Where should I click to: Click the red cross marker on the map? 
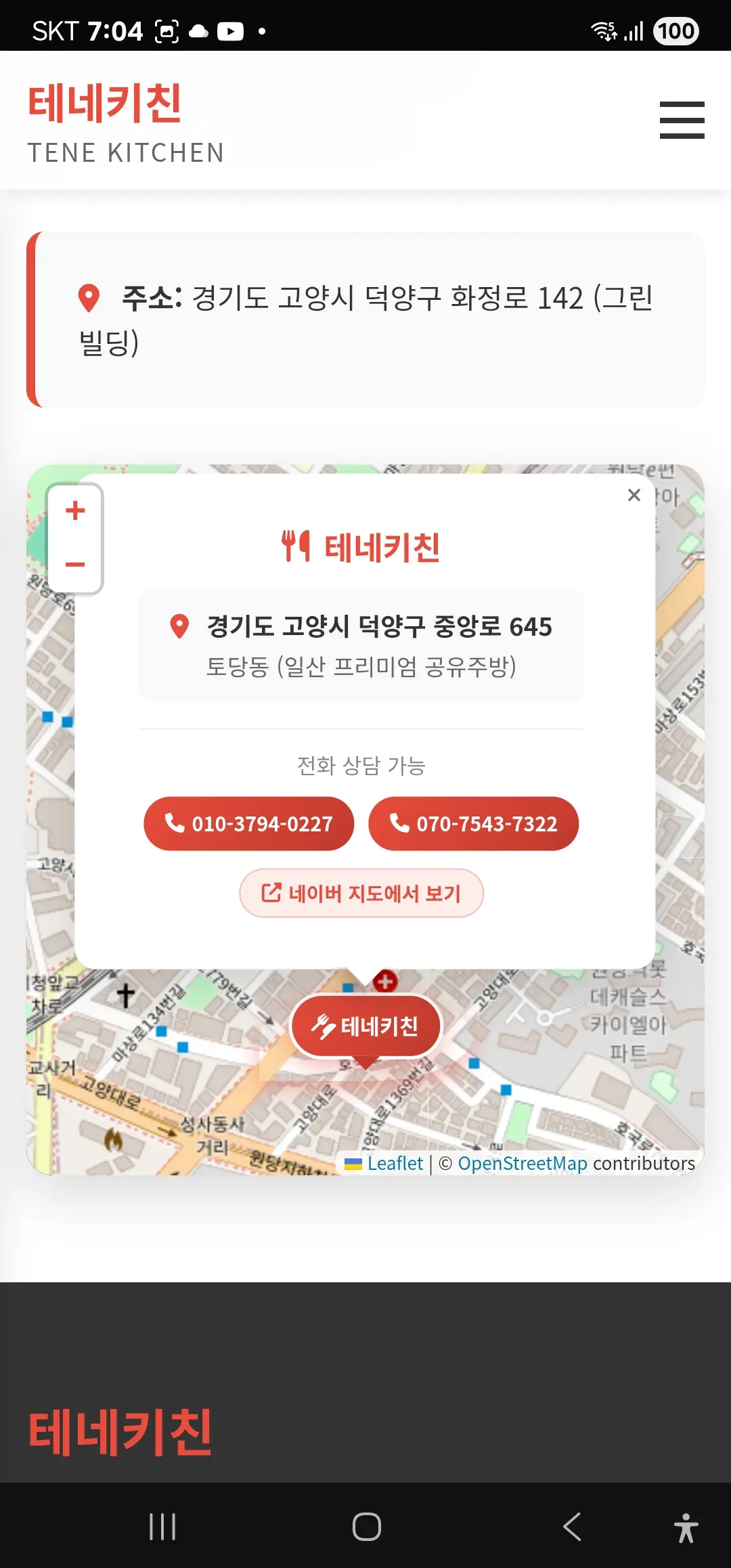(x=384, y=980)
